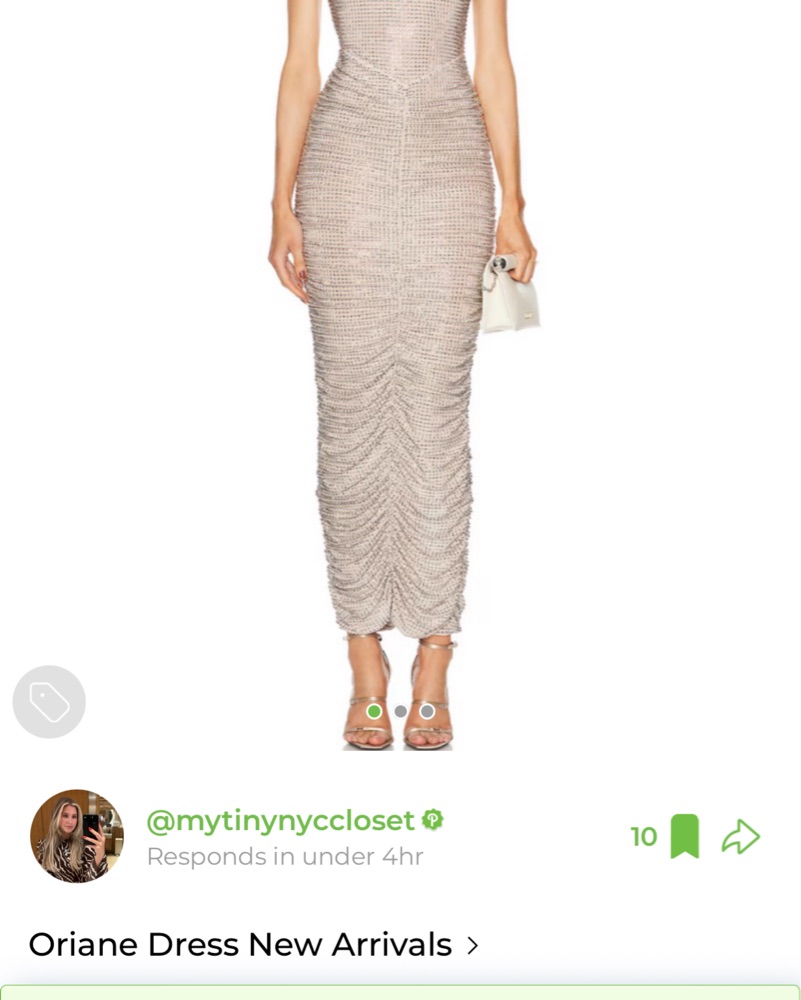The width and height of the screenshot is (801, 1000).
Task: Tap the price tag icon on photo
Action: coord(49,702)
